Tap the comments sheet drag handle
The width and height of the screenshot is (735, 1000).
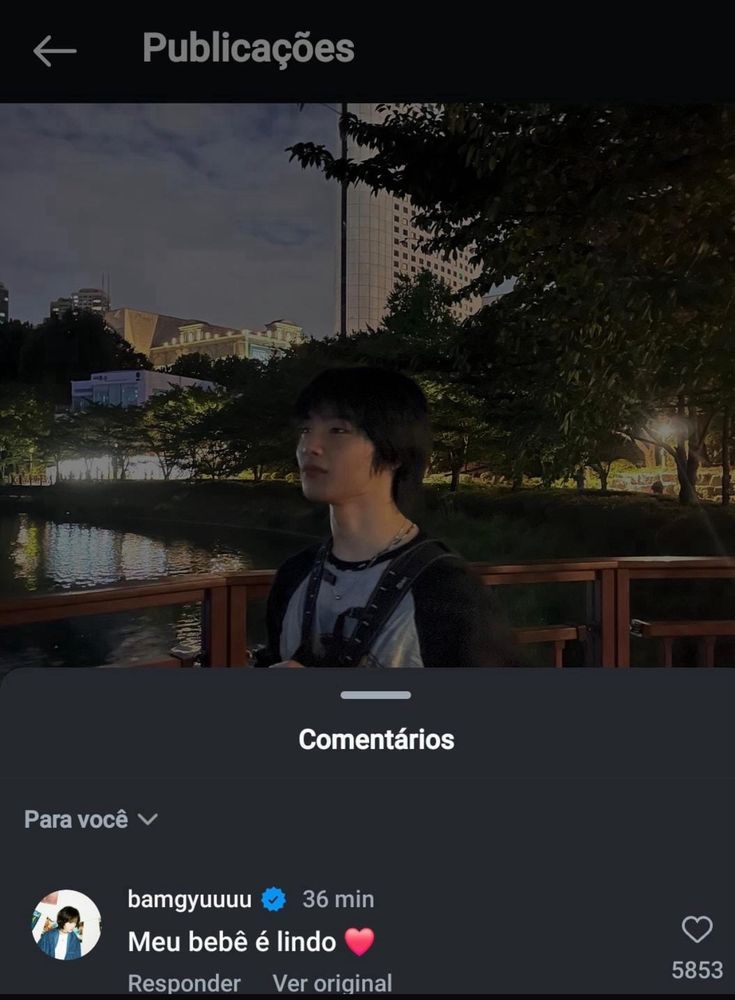point(375,695)
